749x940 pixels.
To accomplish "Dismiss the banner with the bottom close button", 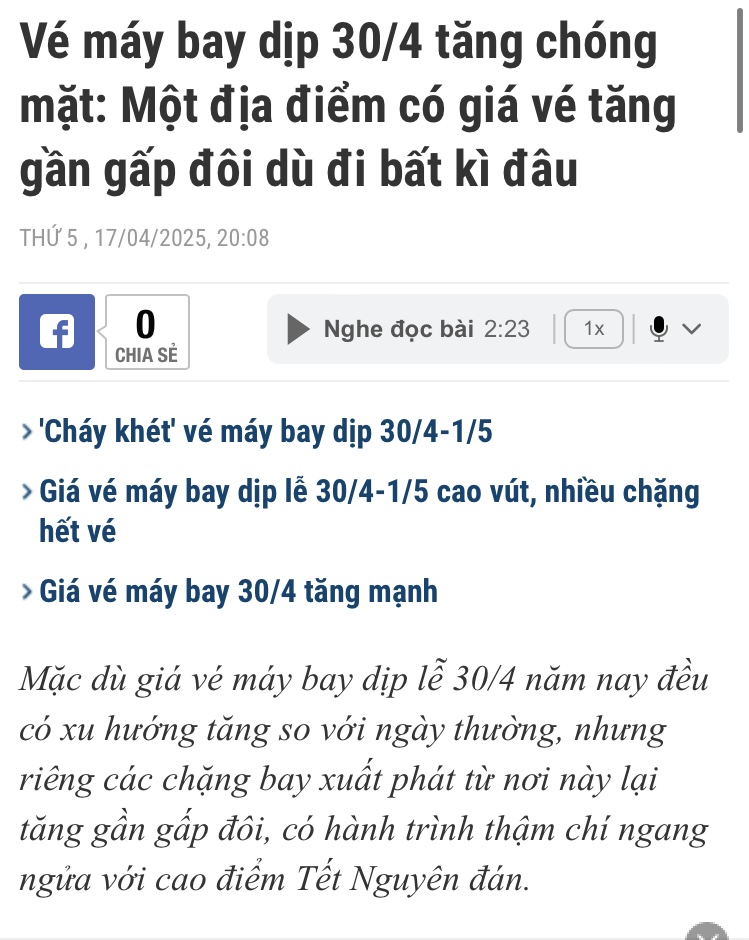I will coord(708,932).
